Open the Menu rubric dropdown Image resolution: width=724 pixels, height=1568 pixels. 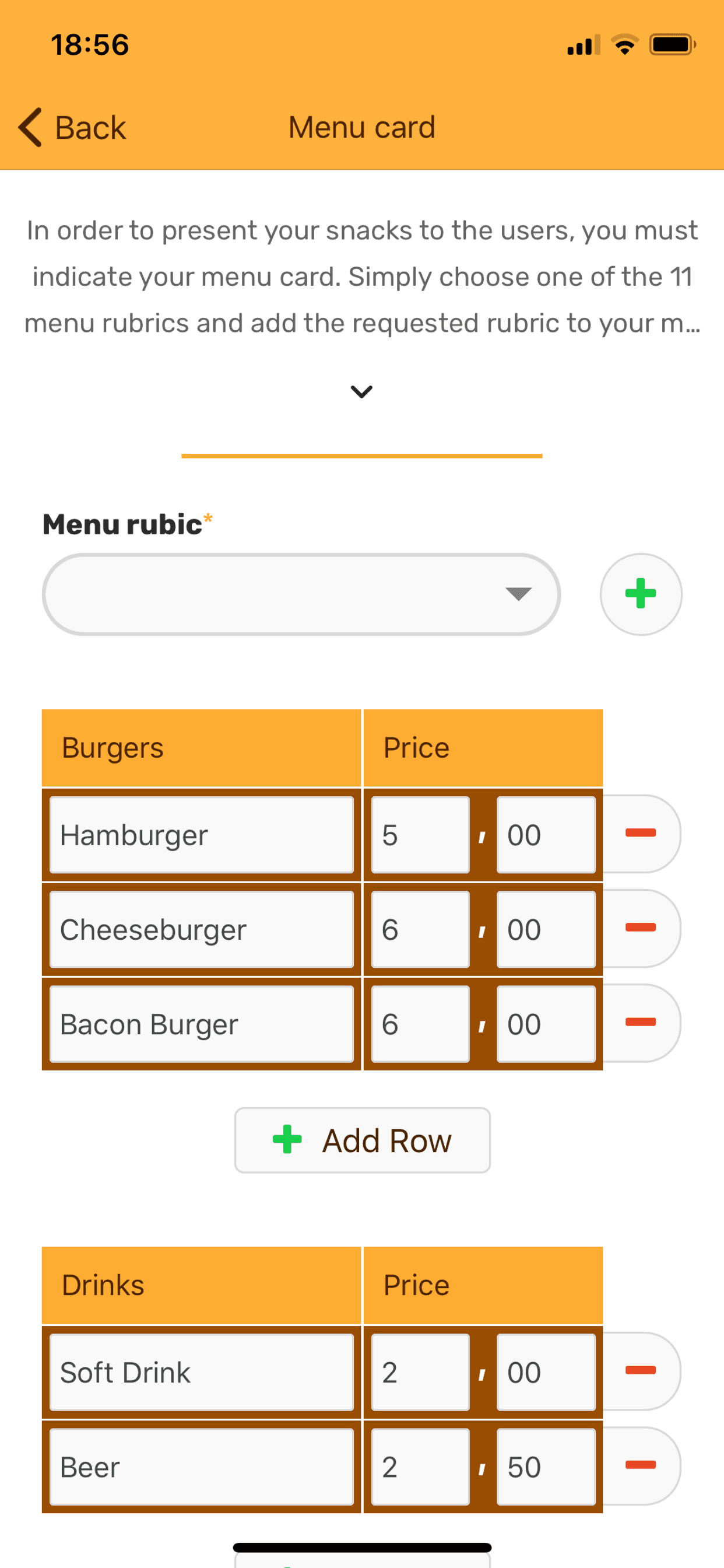point(301,594)
